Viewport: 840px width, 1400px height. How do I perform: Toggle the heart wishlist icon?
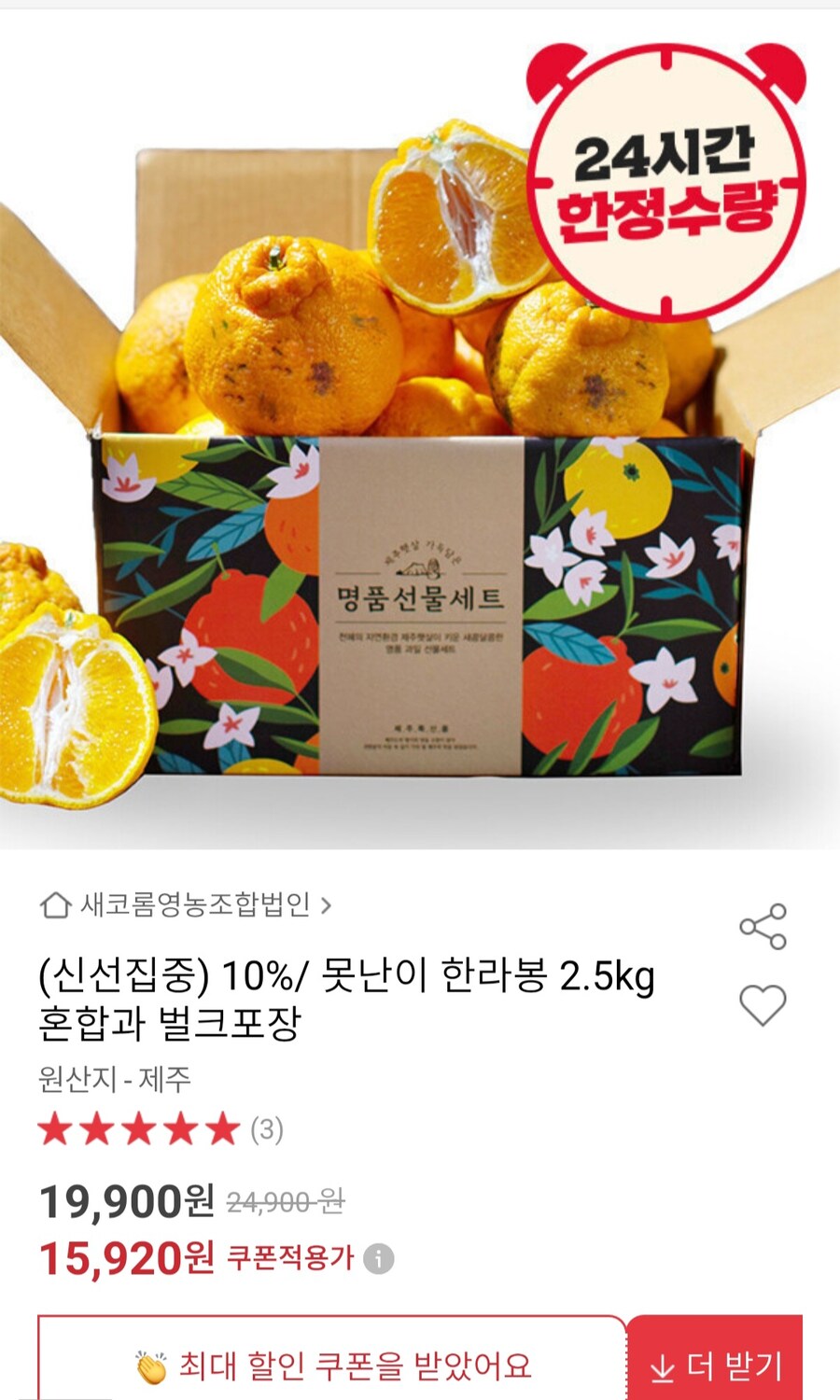tap(763, 1005)
